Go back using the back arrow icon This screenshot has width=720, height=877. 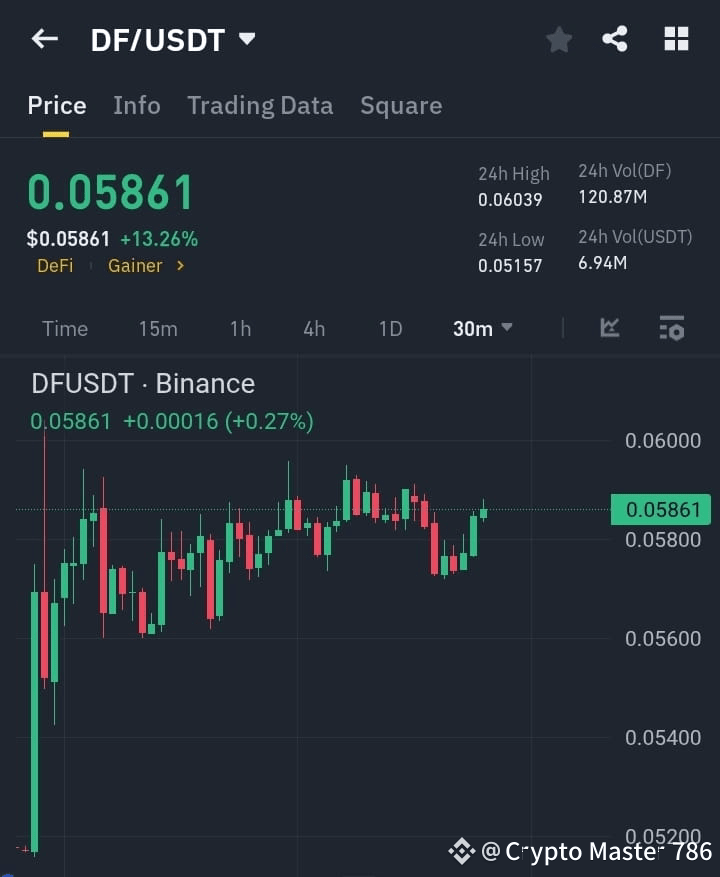[x=44, y=38]
